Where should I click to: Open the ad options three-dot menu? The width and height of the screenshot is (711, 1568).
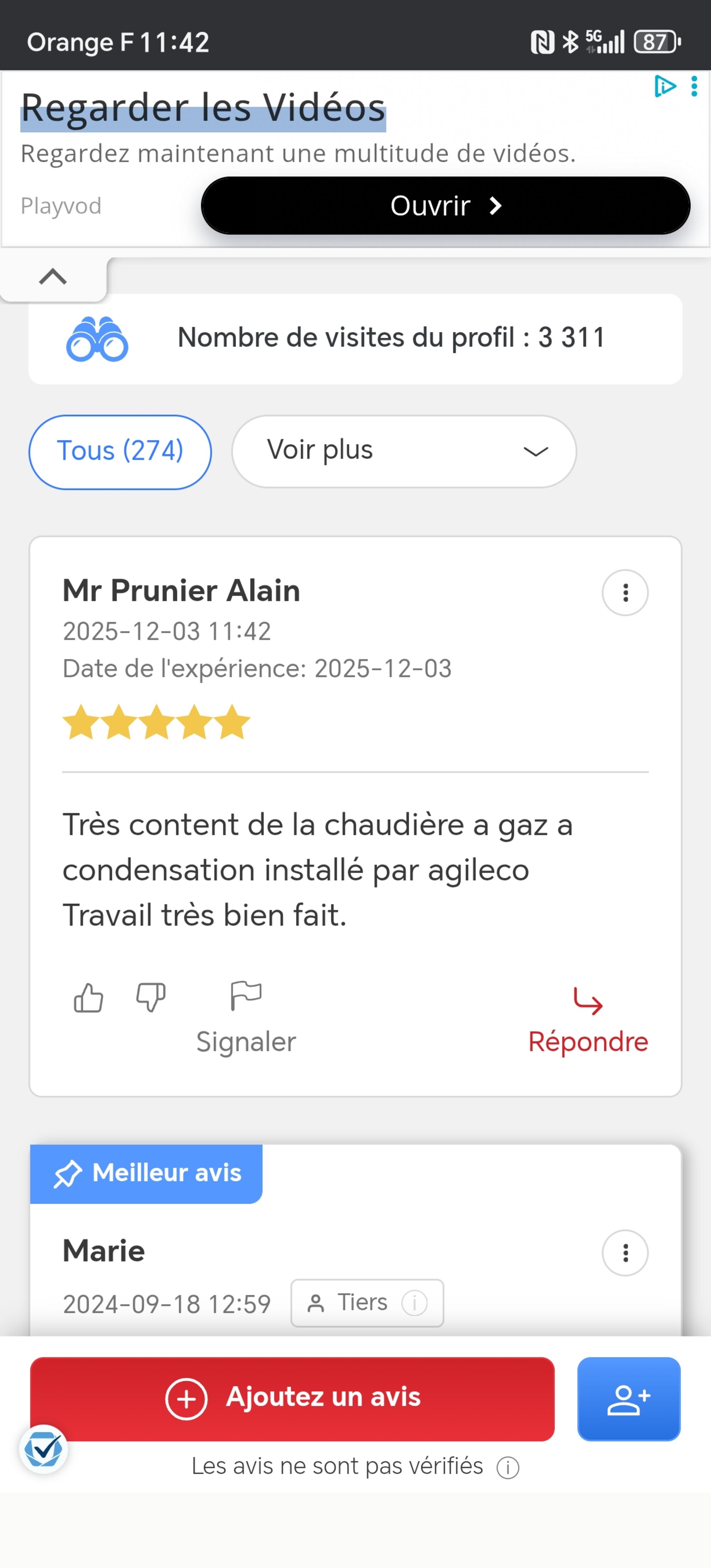coord(694,86)
